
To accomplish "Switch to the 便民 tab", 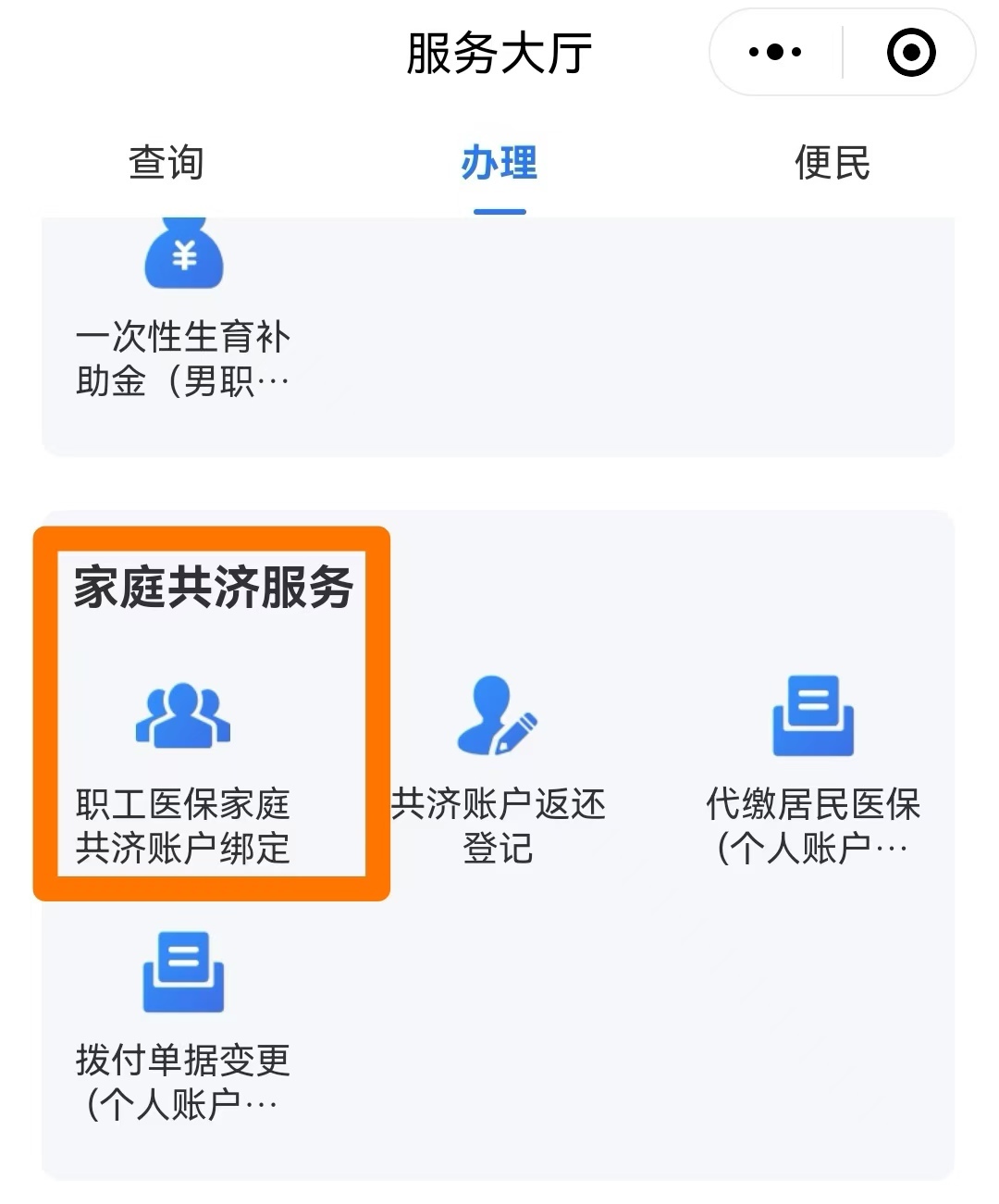I will click(x=832, y=163).
